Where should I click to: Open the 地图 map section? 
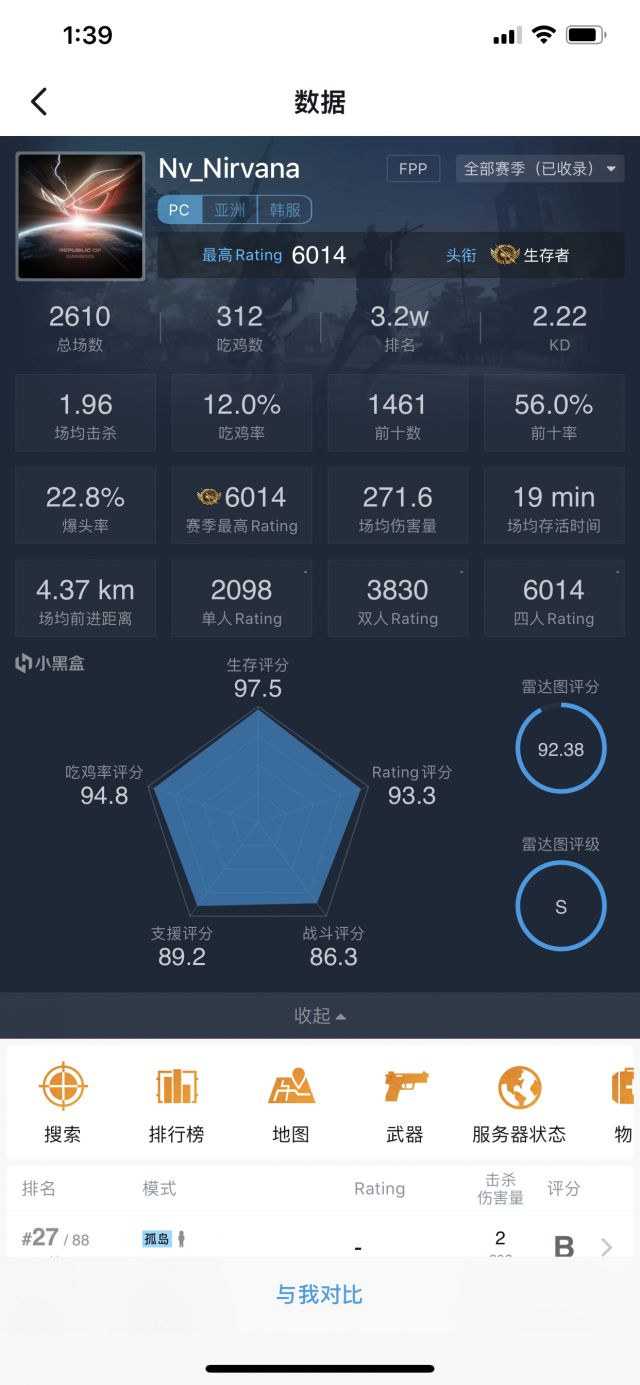(x=291, y=1103)
